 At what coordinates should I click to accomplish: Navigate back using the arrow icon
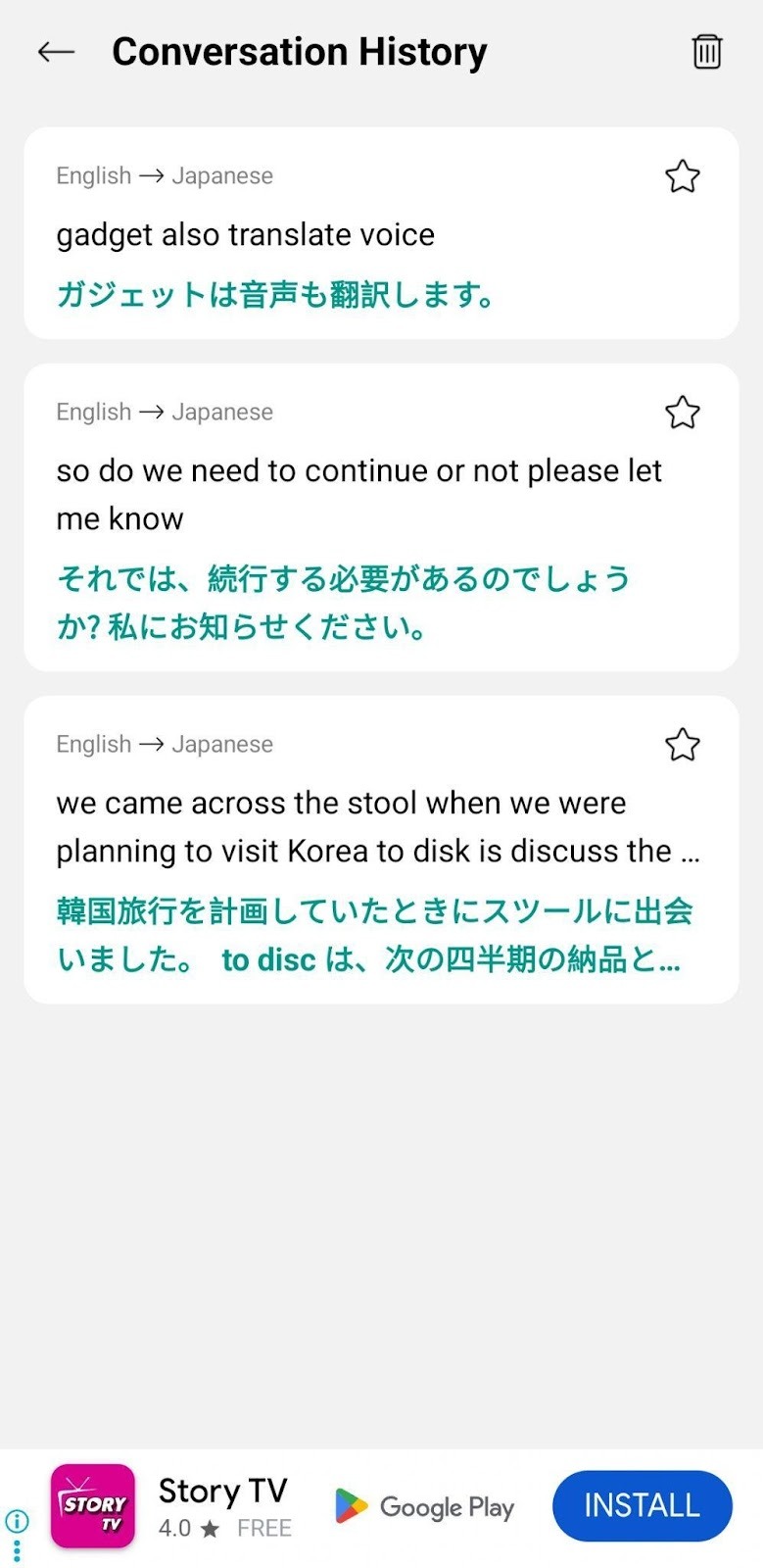coord(56,53)
